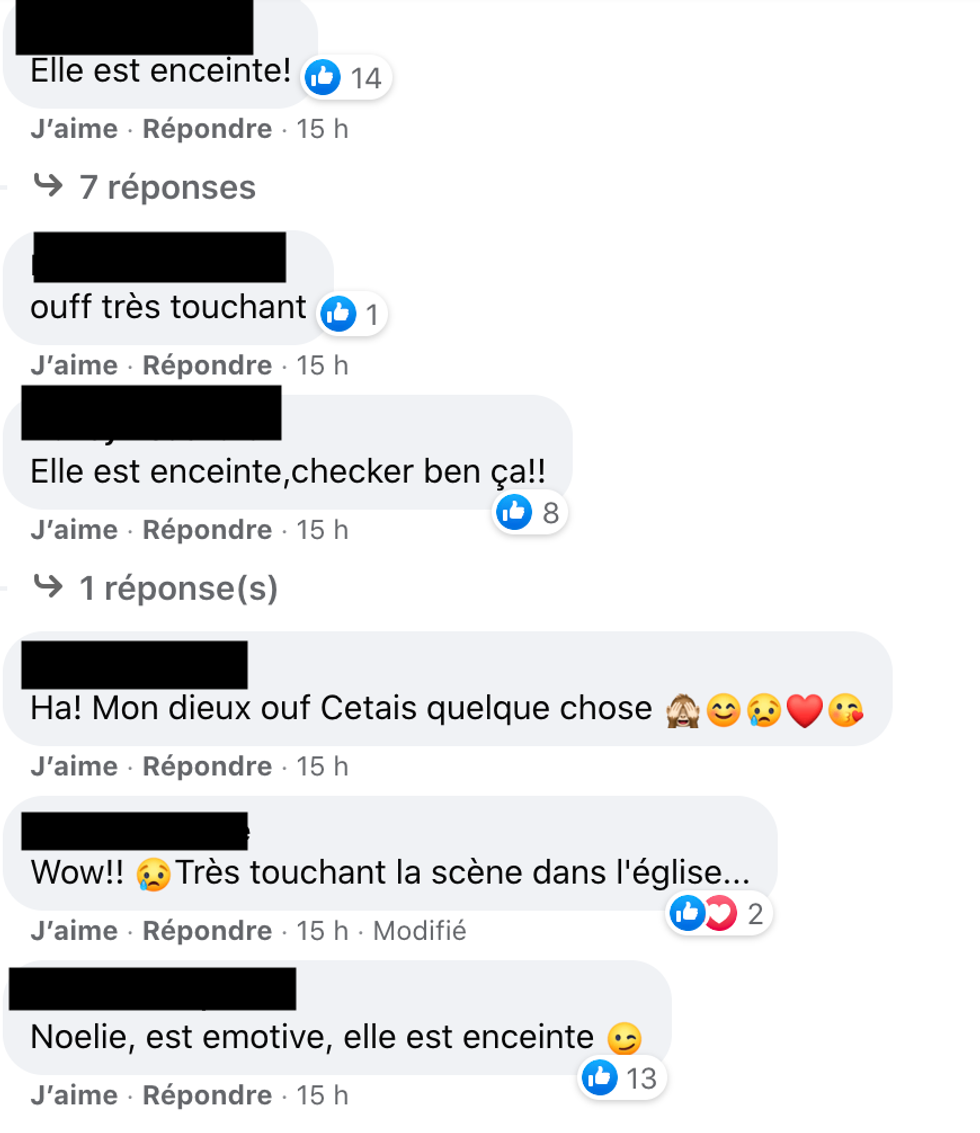Reply to the comment about scène dans l'église
The width and height of the screenshot is (980, 1133).
[x=207, y=931]
